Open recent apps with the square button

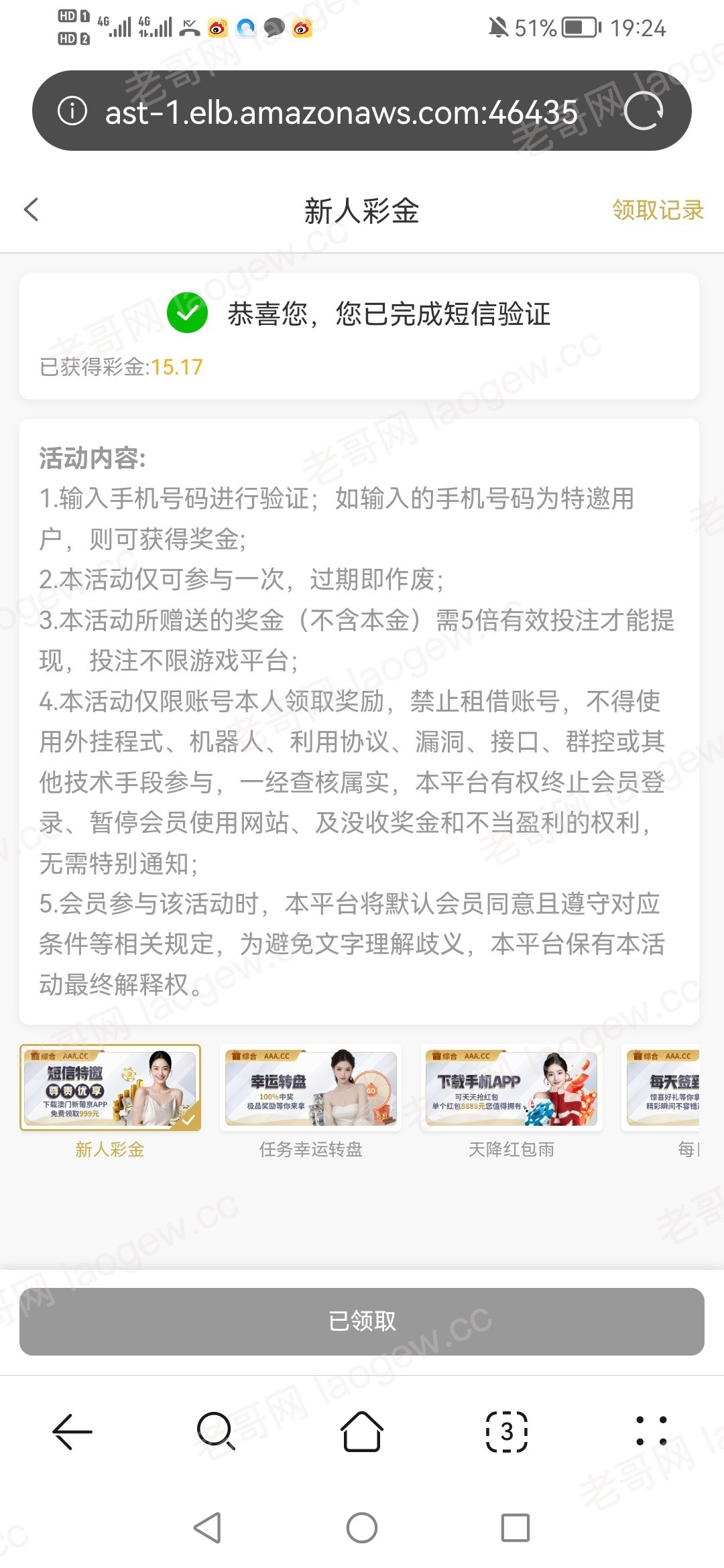[516, 1528]
